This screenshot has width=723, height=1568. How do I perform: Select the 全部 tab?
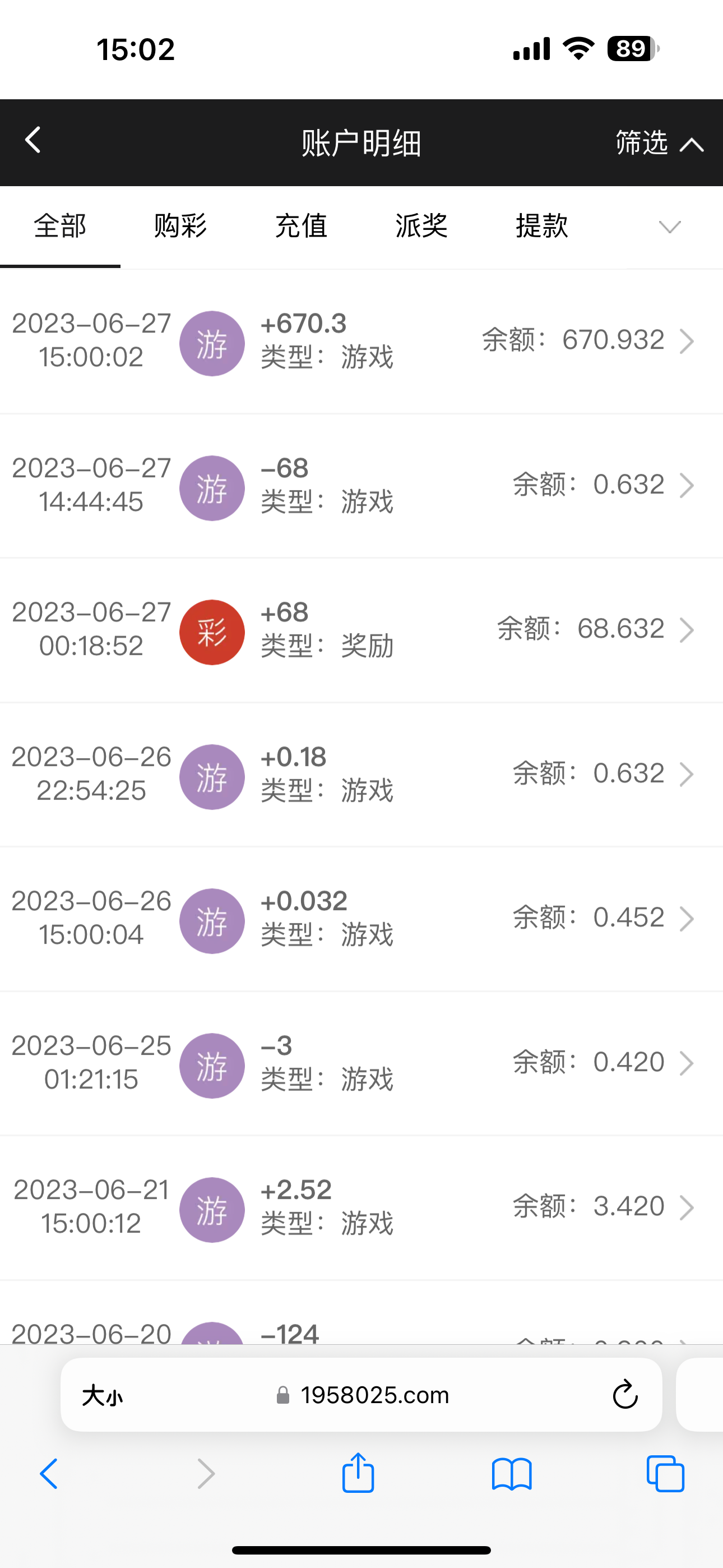[59, 227]
